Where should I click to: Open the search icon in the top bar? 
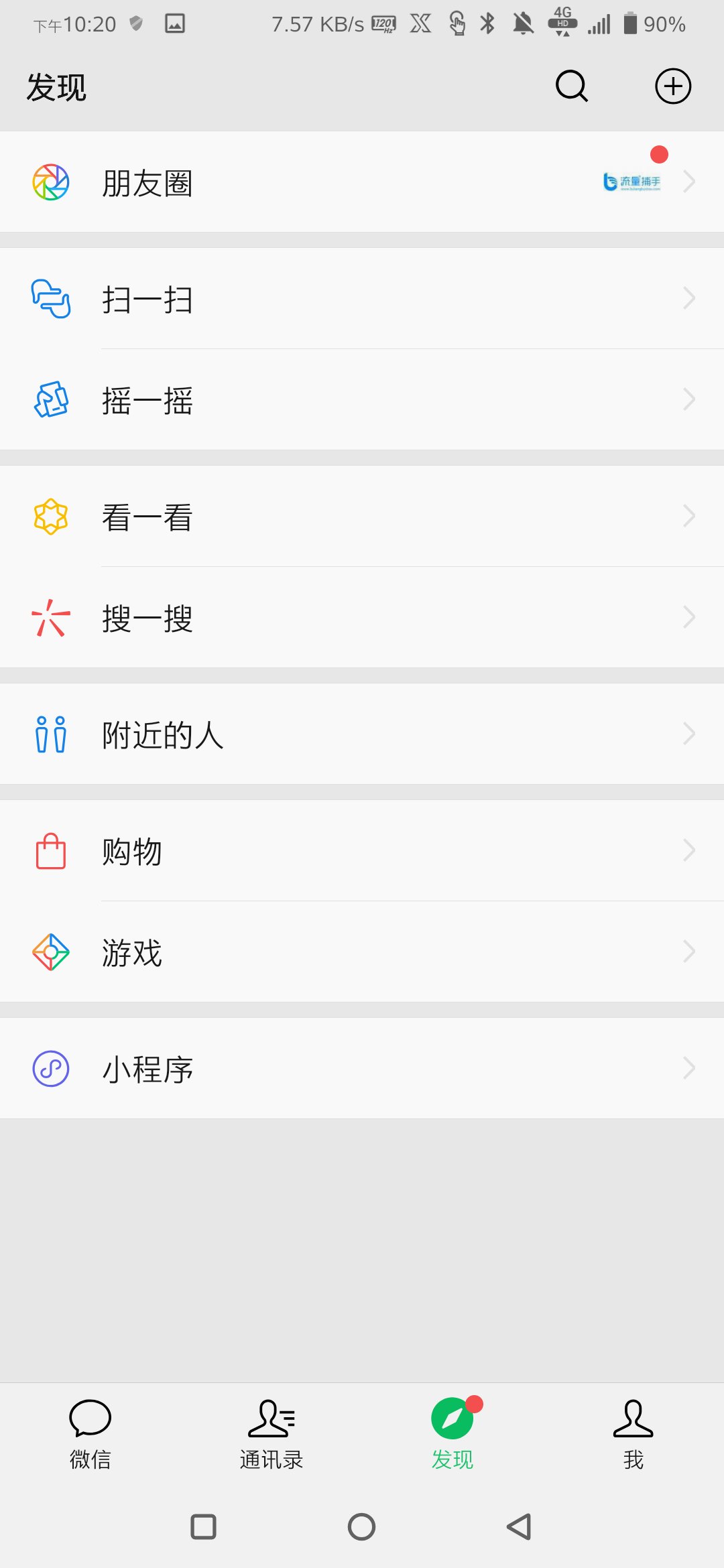[x=572, y=86]
